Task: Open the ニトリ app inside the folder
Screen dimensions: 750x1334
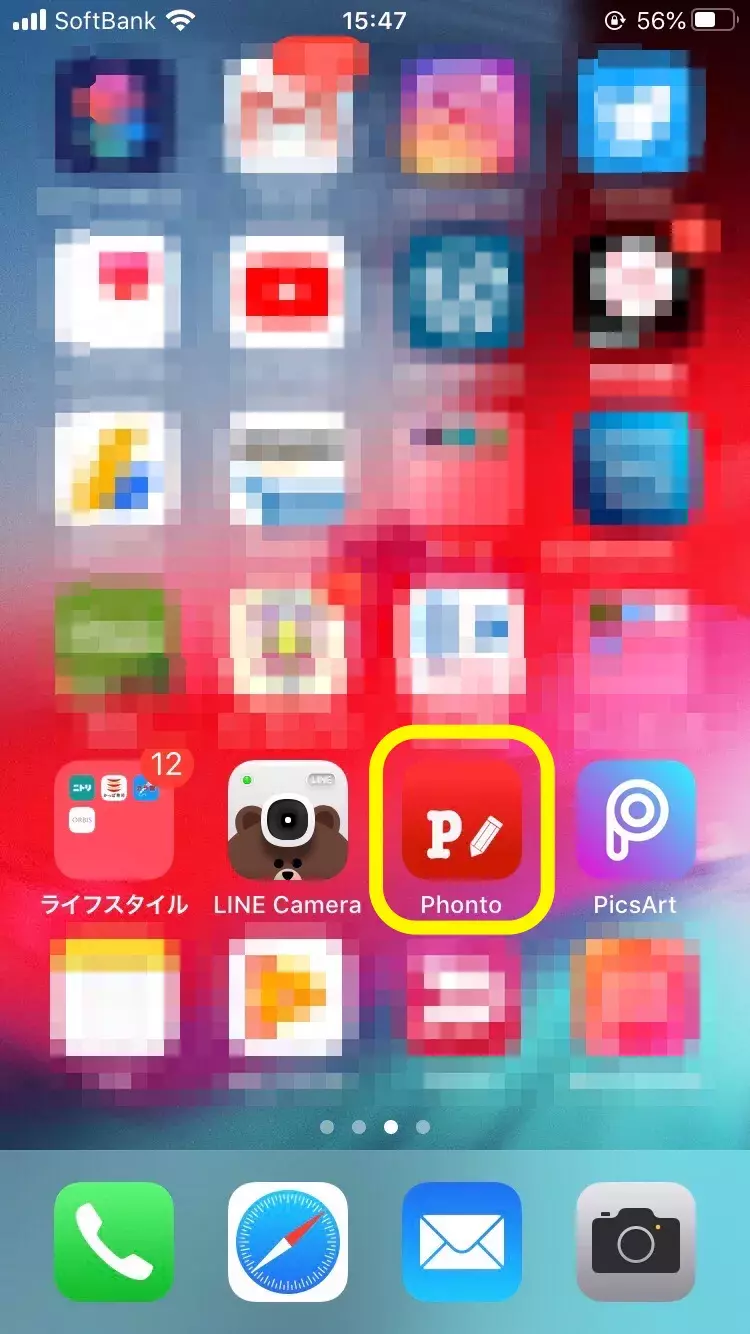Action: pyautogui.click(x=82, y=787)
